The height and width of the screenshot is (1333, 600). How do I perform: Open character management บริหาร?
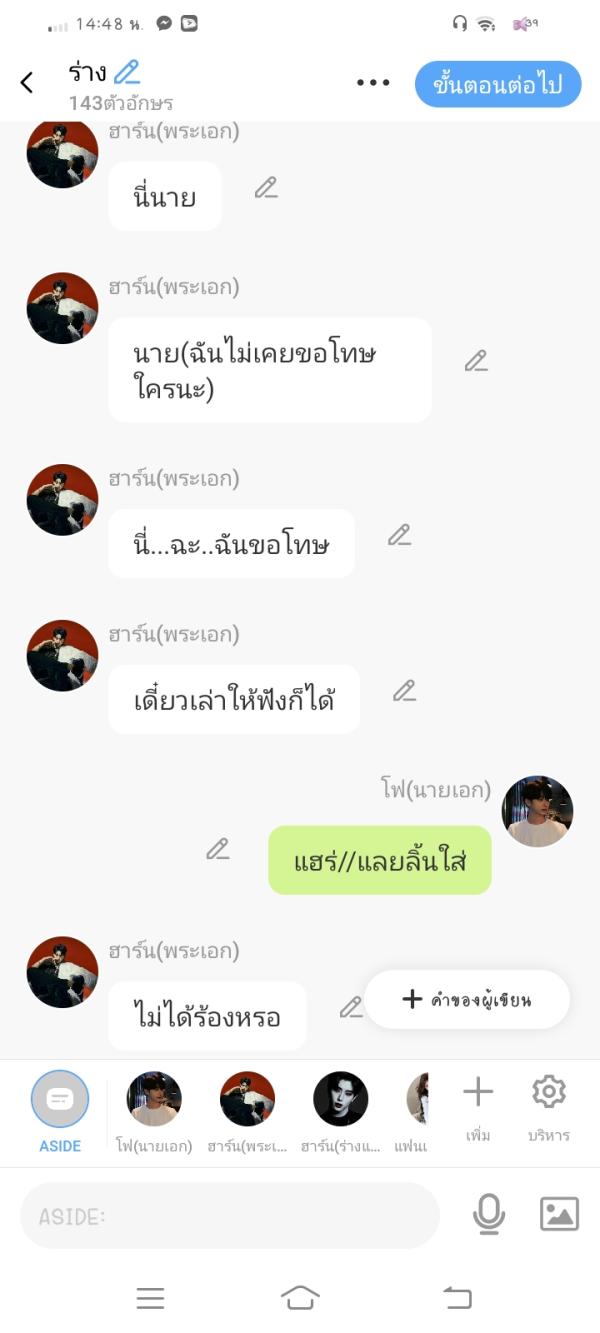[x=549, y=1105]
